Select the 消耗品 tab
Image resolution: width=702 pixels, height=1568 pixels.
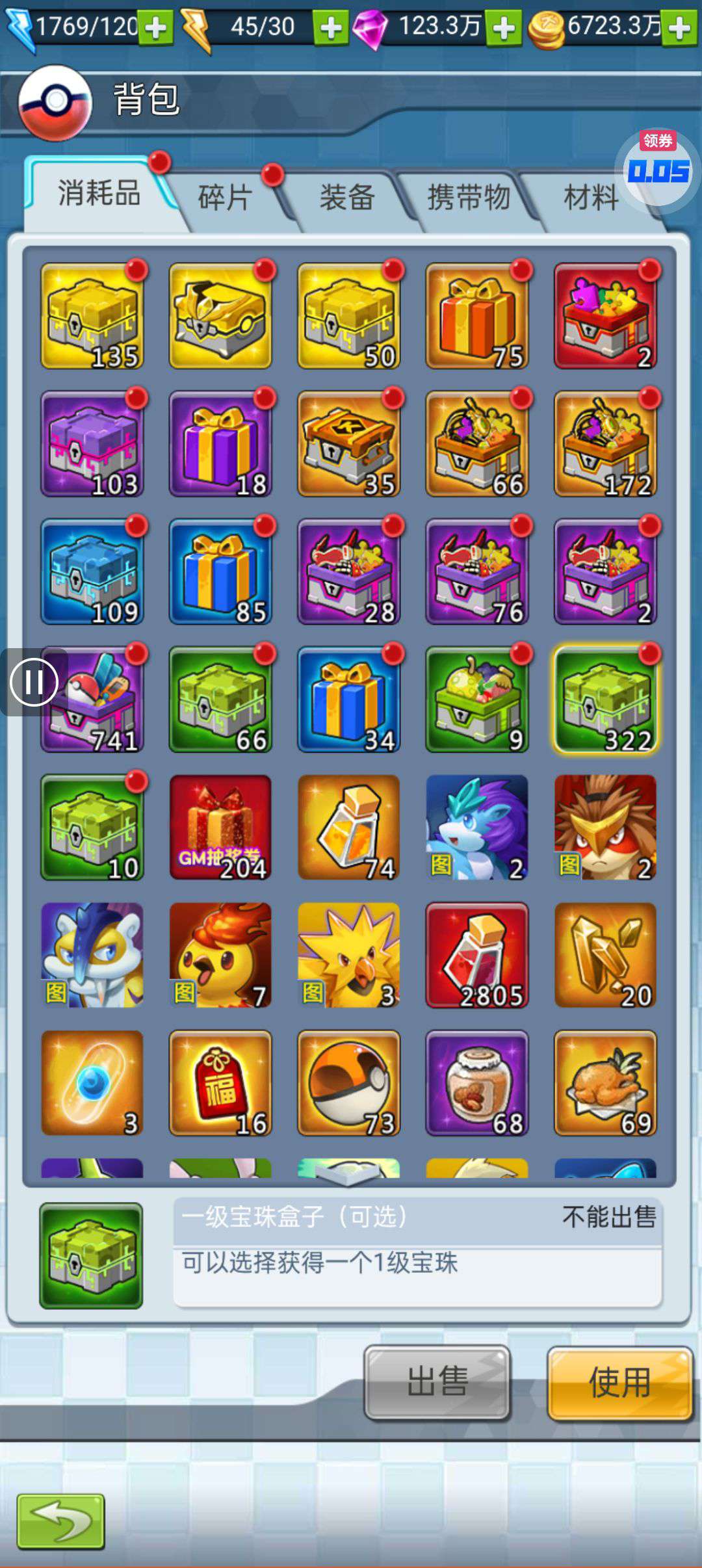pyautogui.click(x=99, y=193)
